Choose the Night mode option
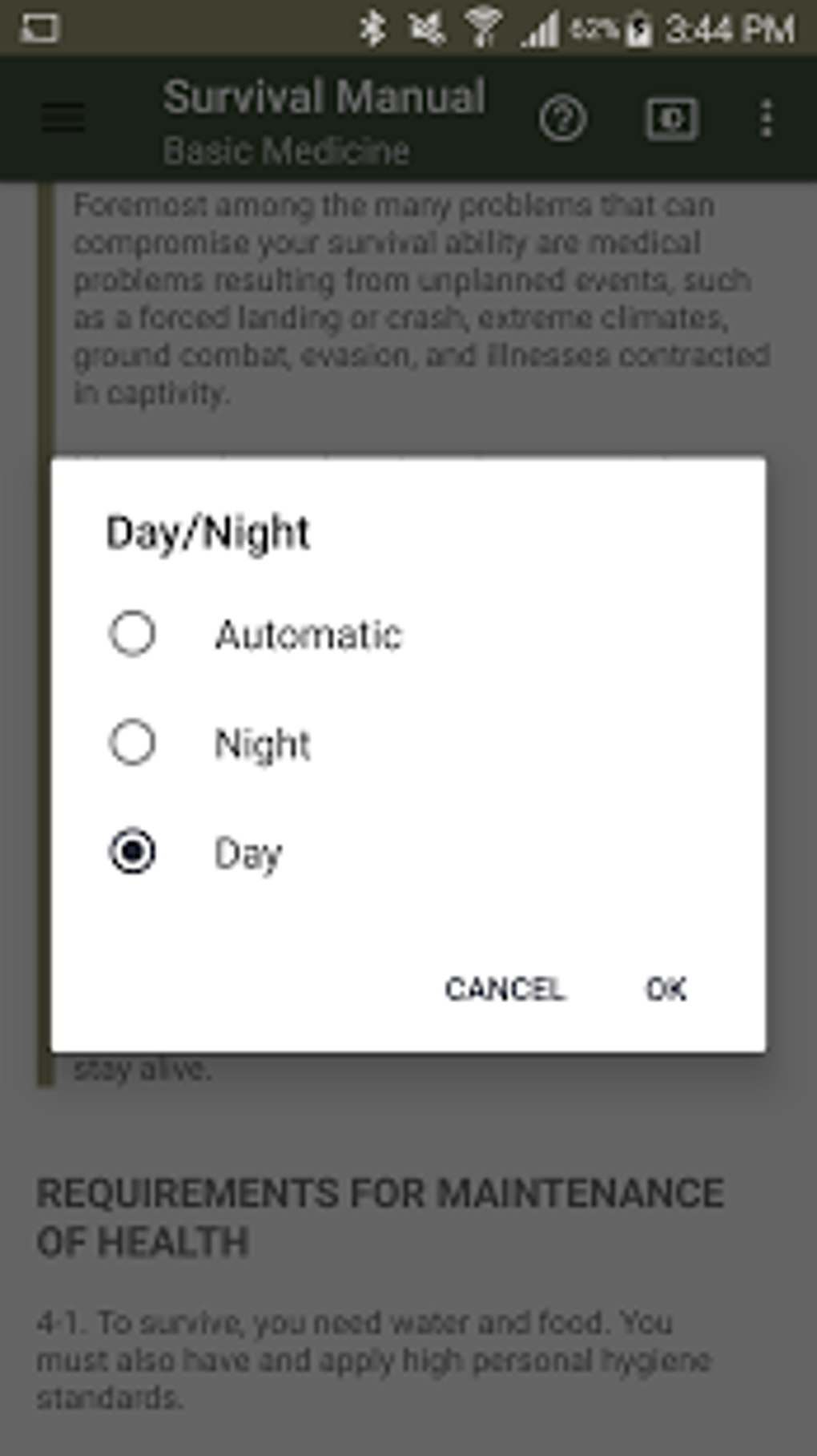This screenshot has height=1456, width=817. [x=408, y=743]
